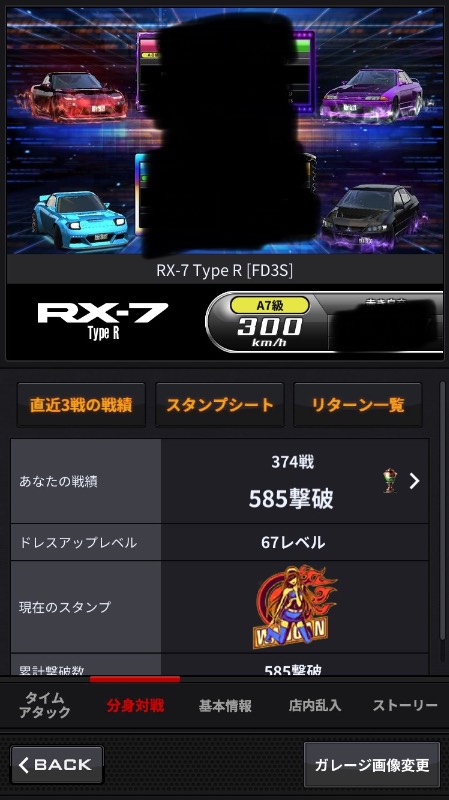
Task: Change garage image via ガレージ画像変更
Action: click(x=372, y=765)
